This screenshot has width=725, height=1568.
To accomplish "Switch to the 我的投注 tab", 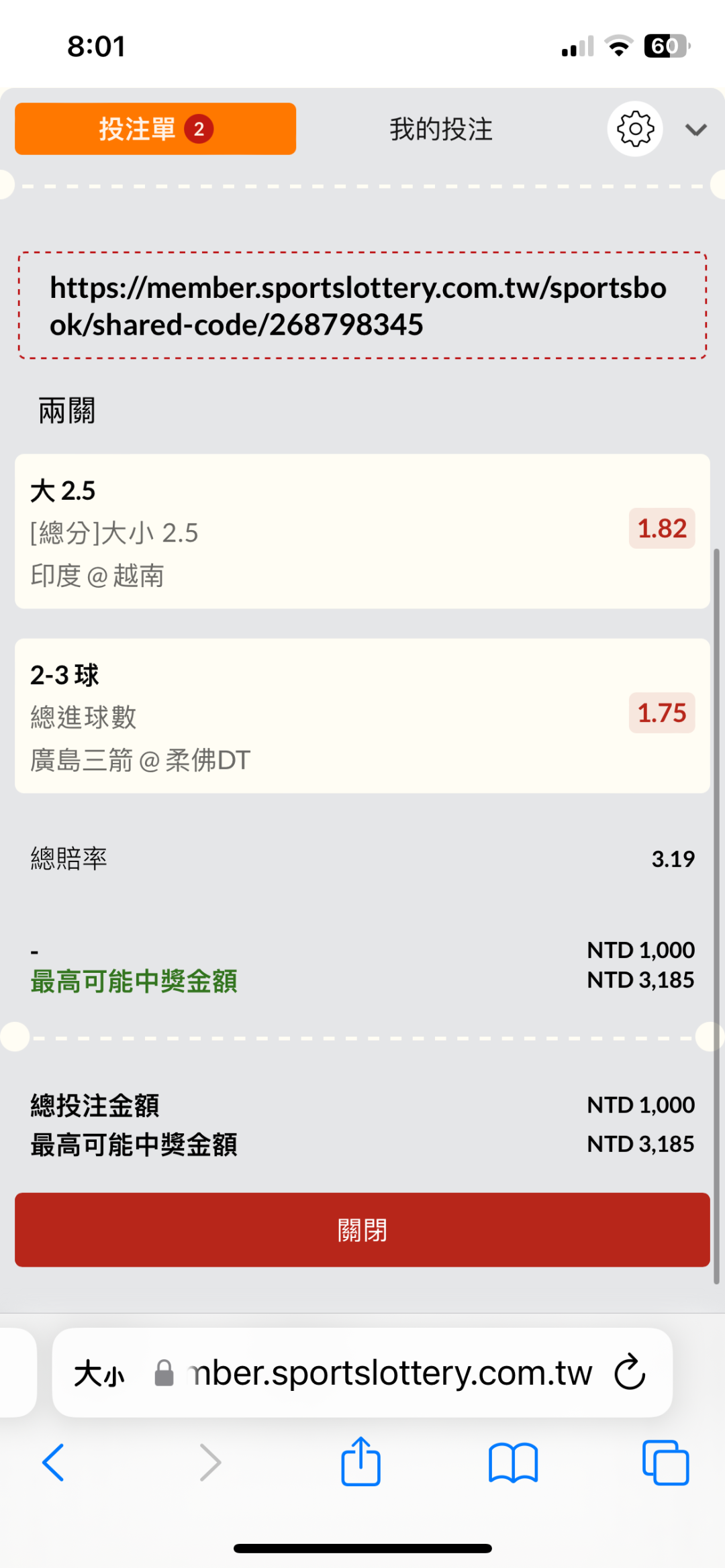I will 441,129.
